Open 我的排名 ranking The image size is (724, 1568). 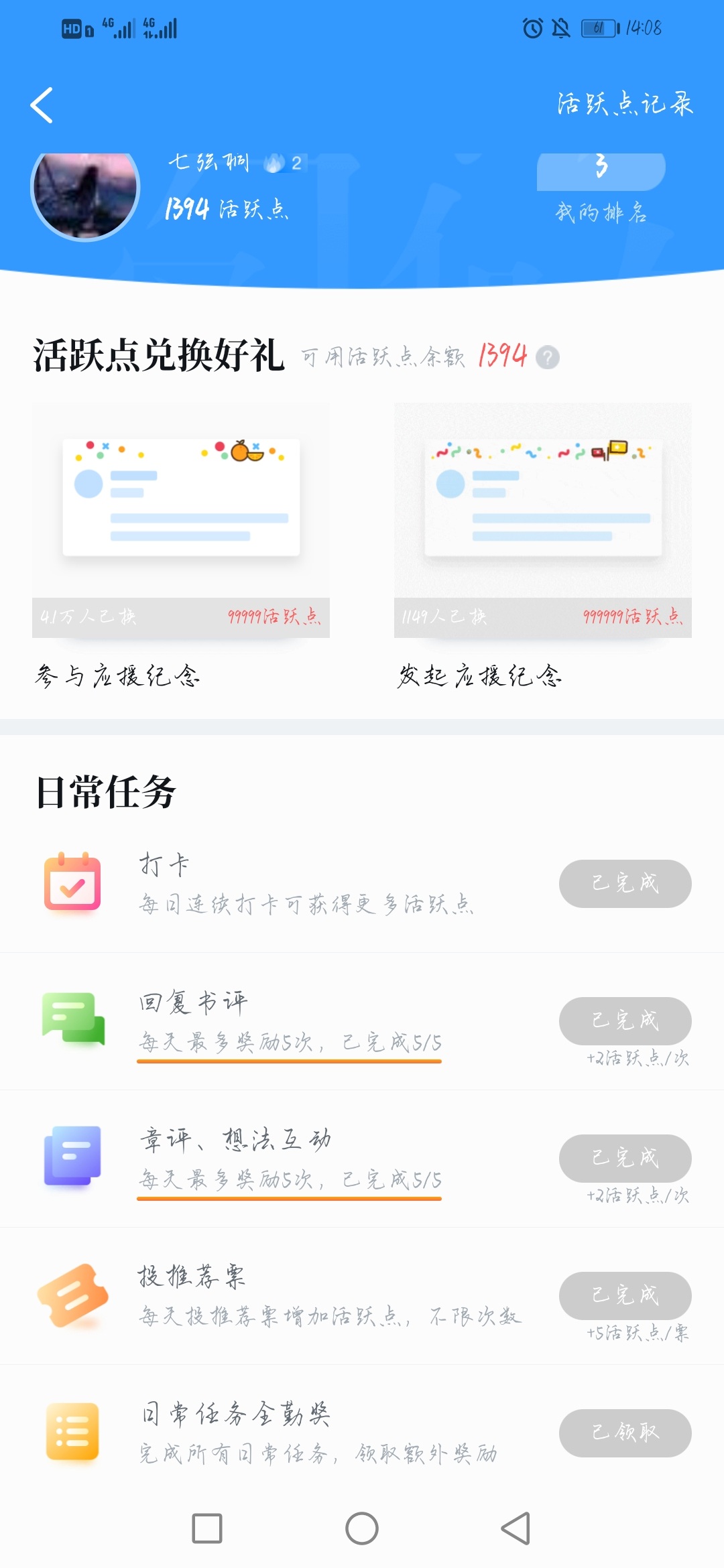[601, 188]
